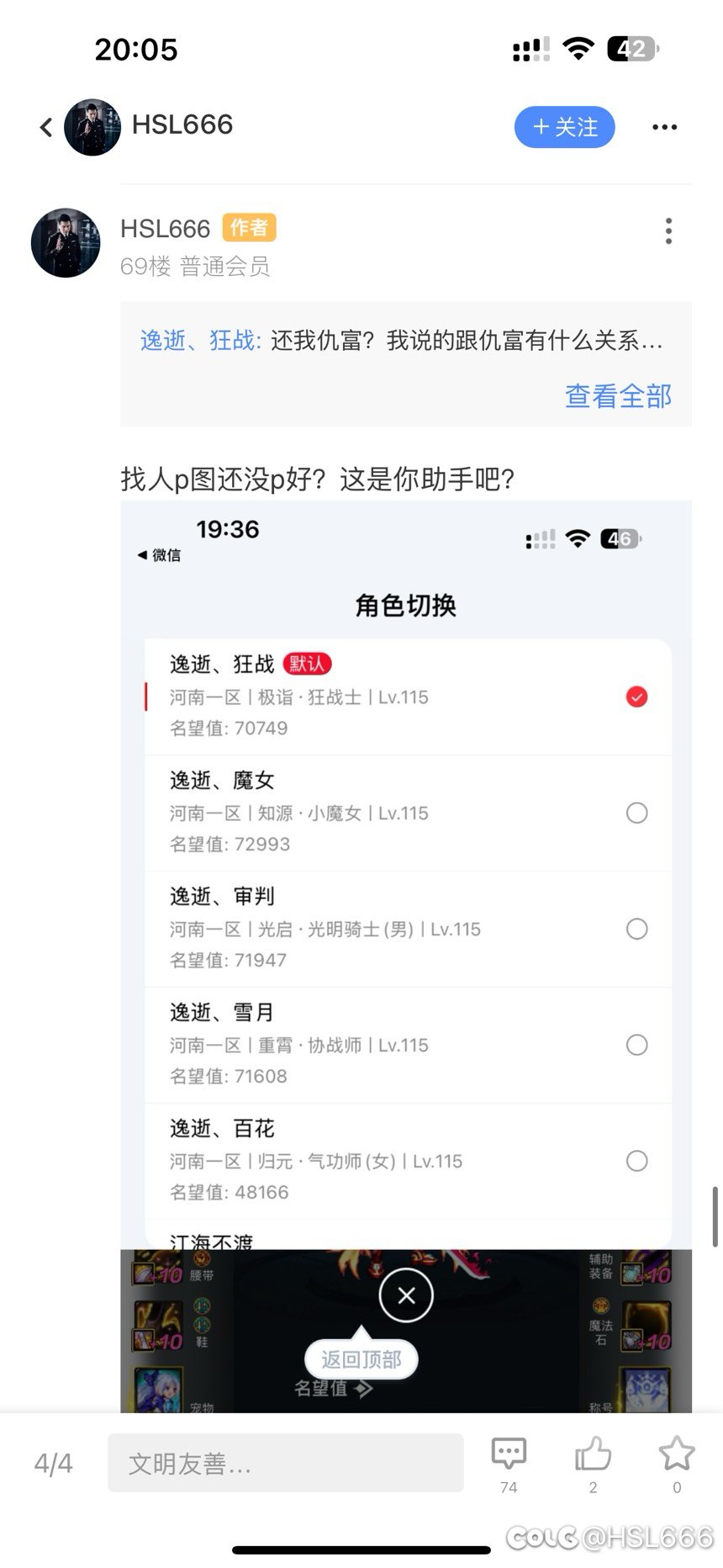This screenshot has width=723, height=1568.
Task: Tap the 文明友善 comment input field
Action: 286,1462
